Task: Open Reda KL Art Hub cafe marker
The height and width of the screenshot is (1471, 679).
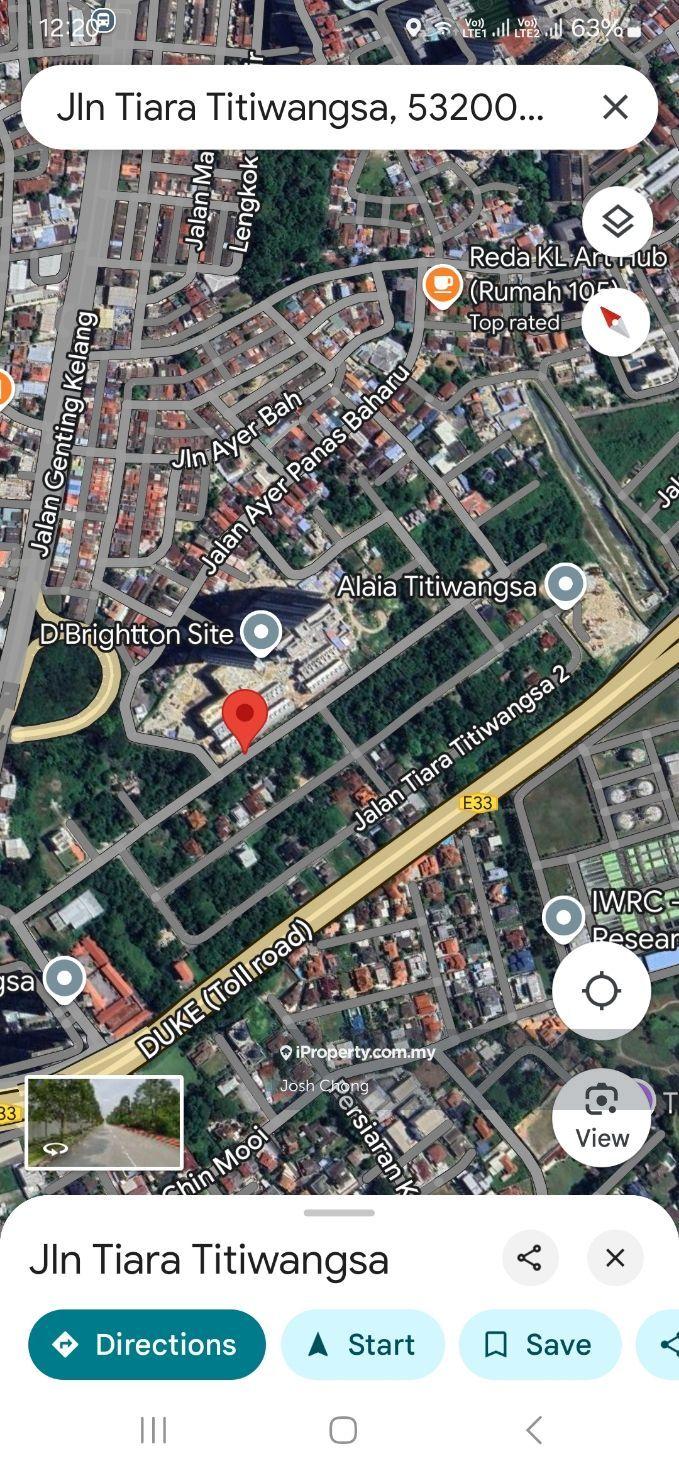Action: point(442,285)
